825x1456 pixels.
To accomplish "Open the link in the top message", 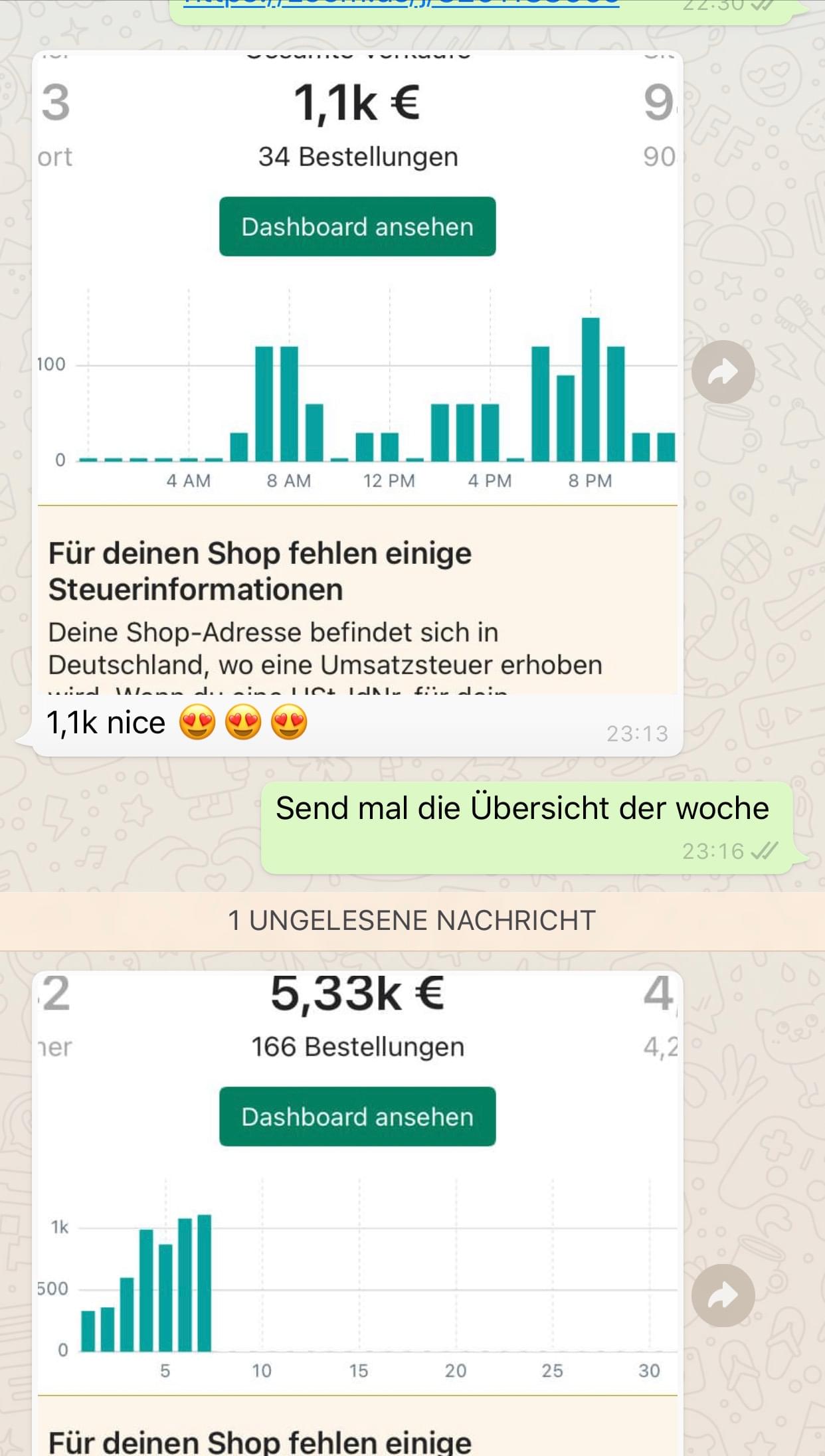I will [x=401, y=4].
